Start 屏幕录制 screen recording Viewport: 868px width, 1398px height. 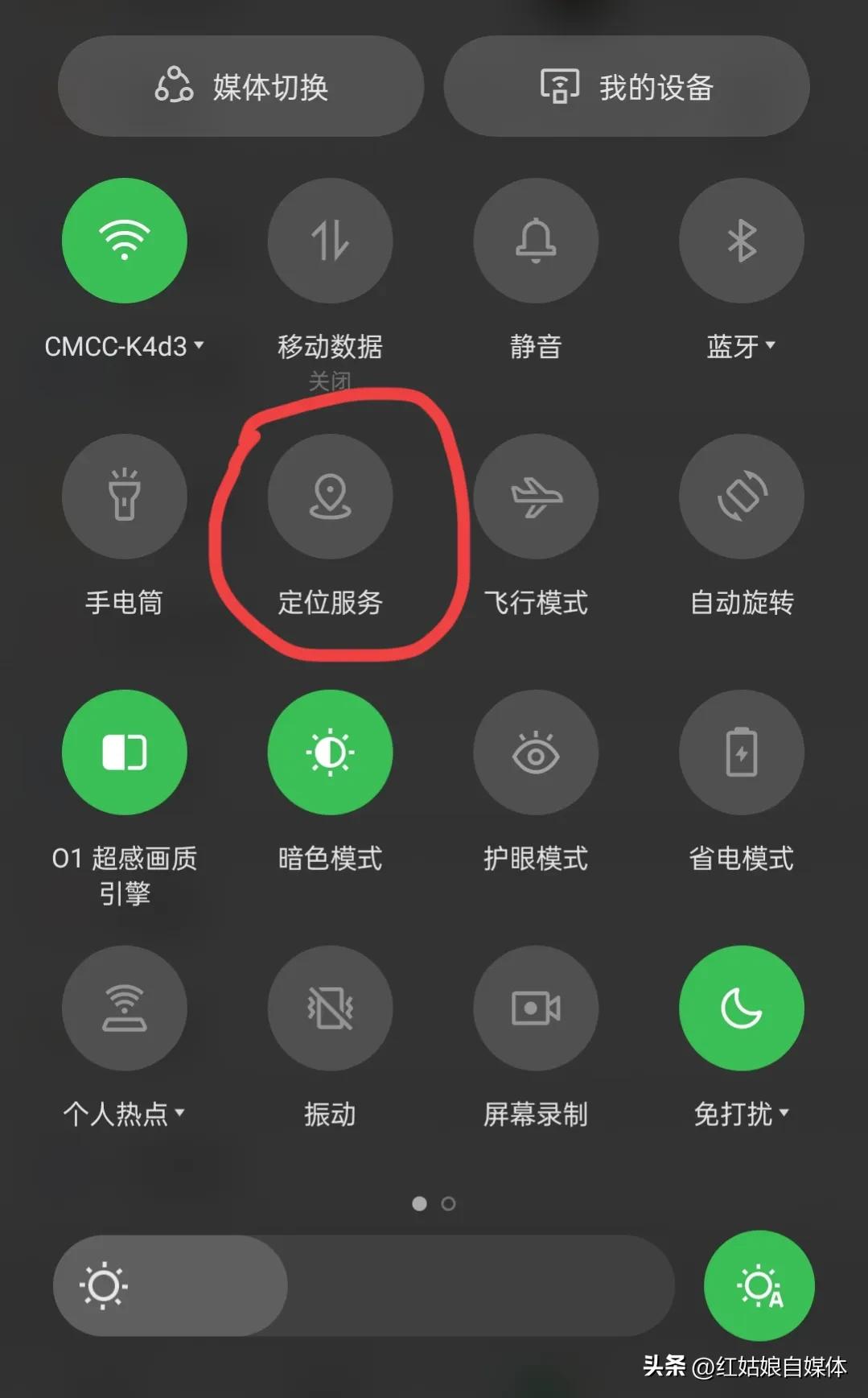pyautogui.click(x=536, y=1008)
